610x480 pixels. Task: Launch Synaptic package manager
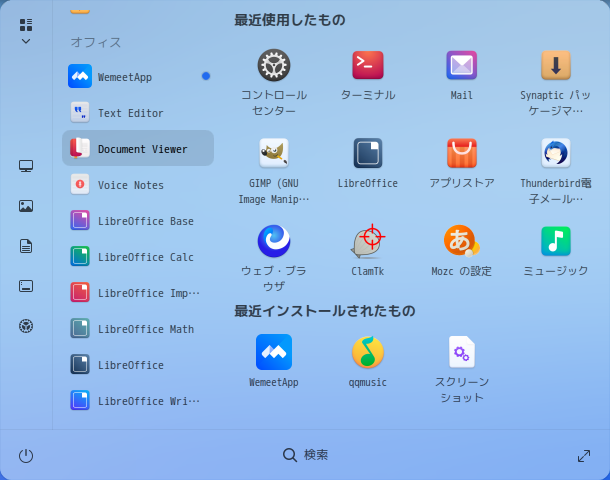click(x=556, y=66)
